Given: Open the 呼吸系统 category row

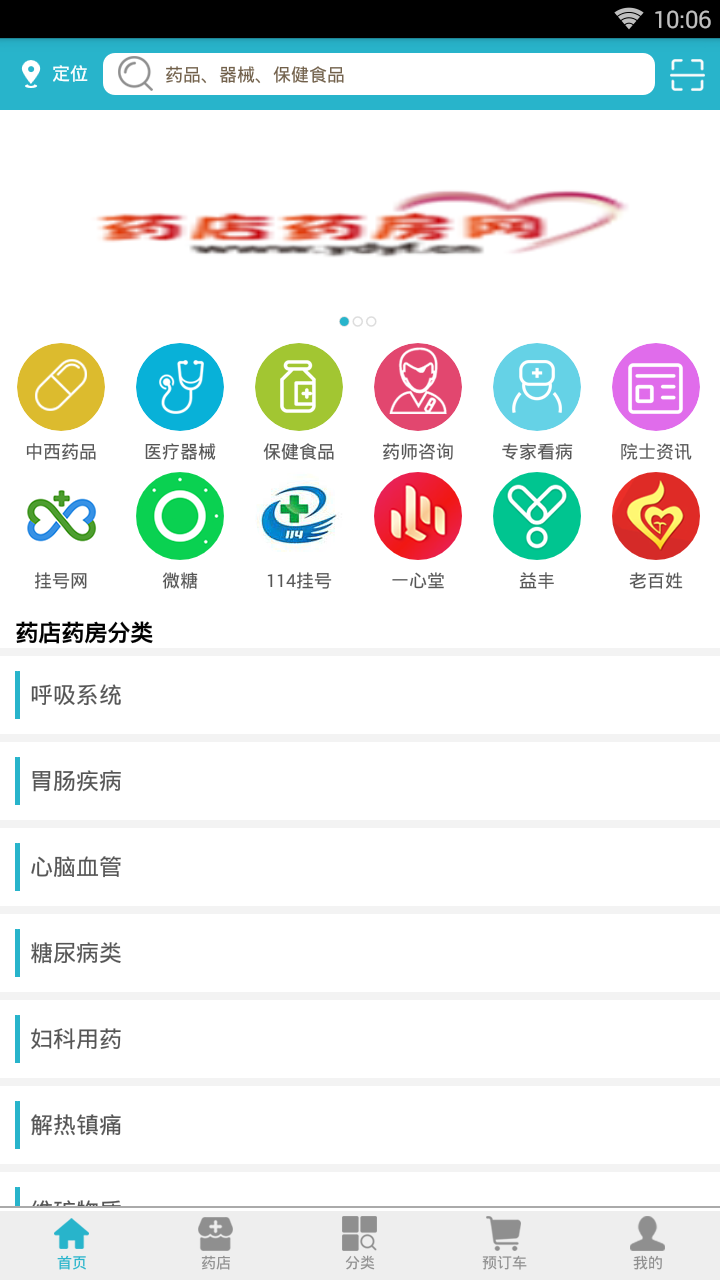Looking at the screenshot, I should tap(360, 695).
